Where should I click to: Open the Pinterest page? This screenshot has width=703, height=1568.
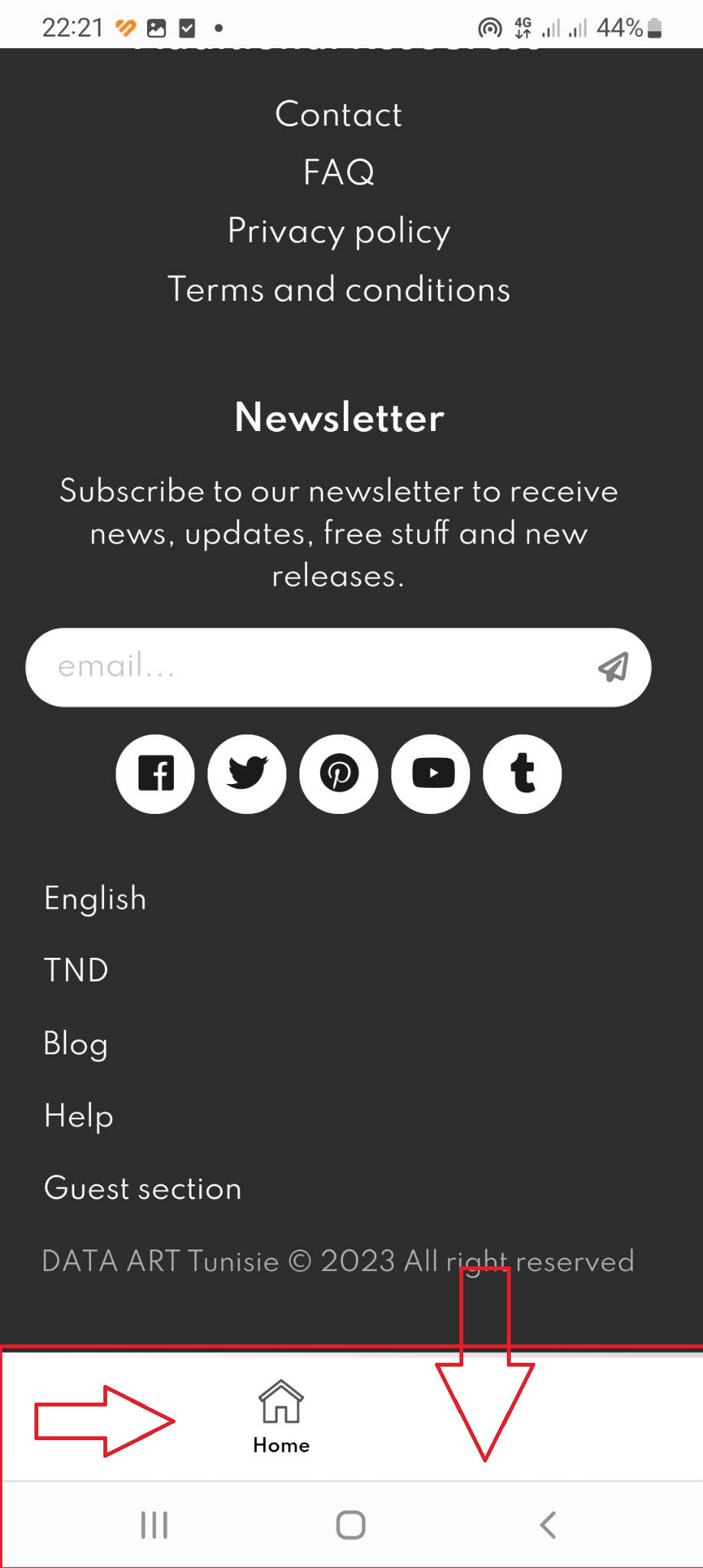(x=339, y=774)
